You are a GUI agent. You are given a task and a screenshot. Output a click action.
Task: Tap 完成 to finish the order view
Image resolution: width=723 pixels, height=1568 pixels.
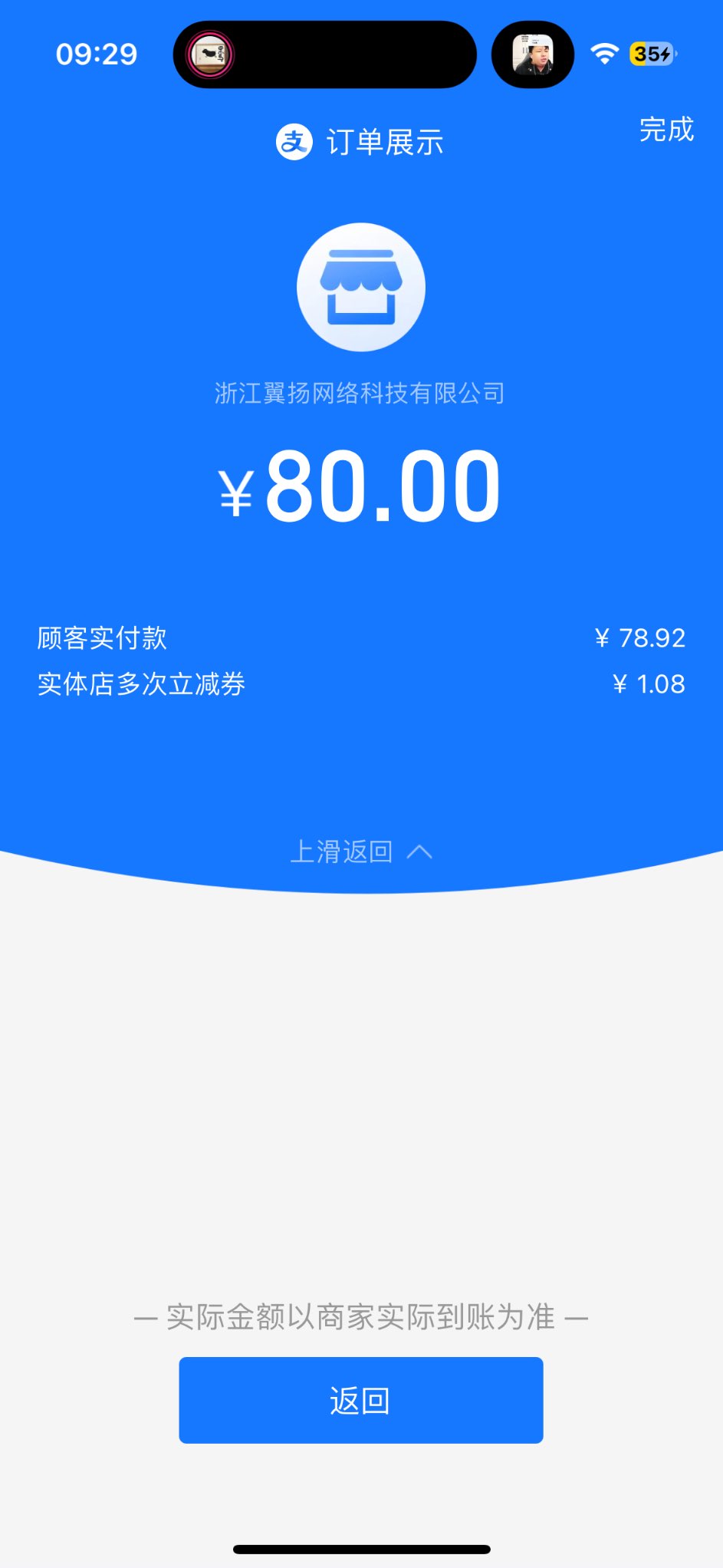tap(665, 130)
